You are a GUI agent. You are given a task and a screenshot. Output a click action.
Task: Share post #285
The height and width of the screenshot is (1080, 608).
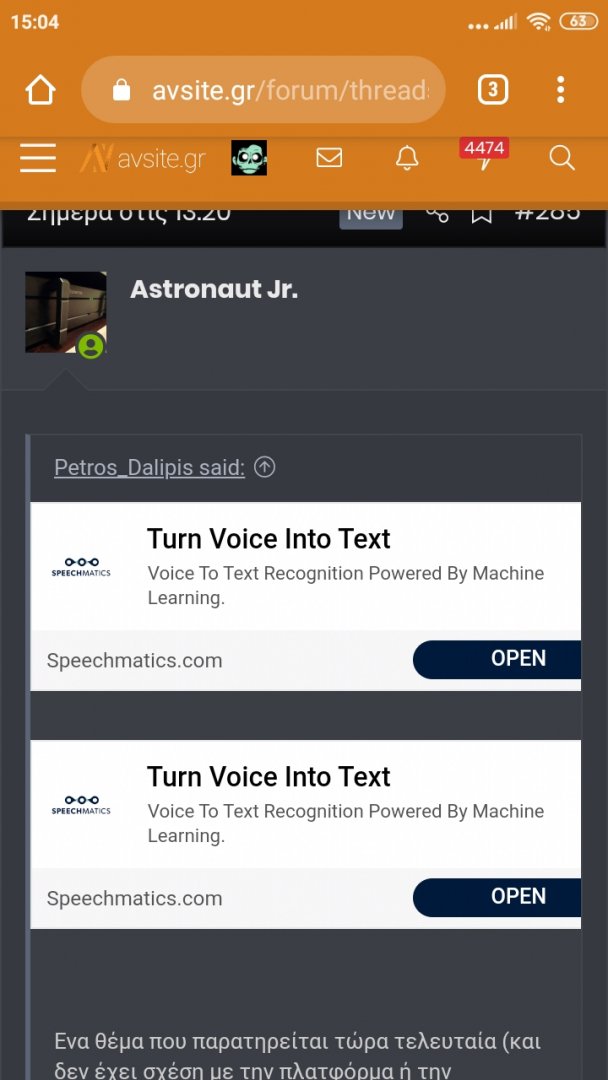[x=437, y=213]
